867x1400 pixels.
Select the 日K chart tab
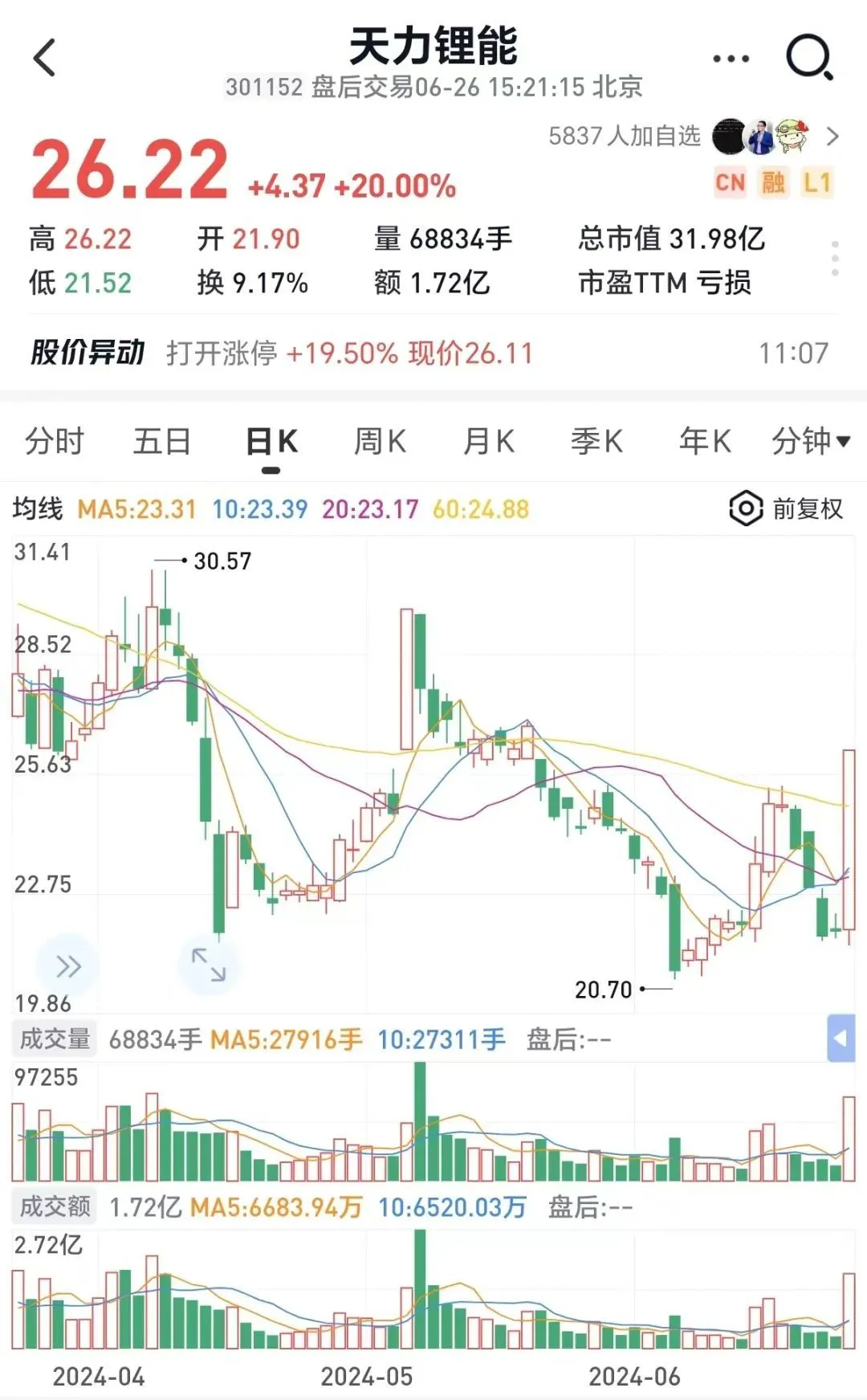pos(271,442)
